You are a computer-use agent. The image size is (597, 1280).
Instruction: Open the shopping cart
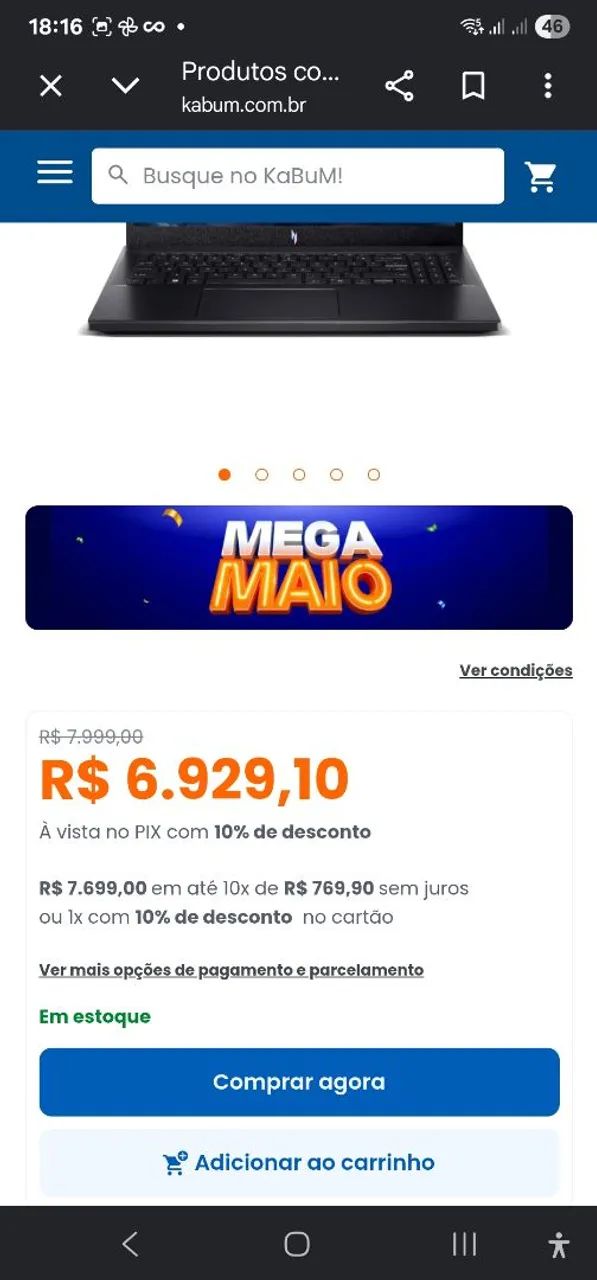pos(541,177)
